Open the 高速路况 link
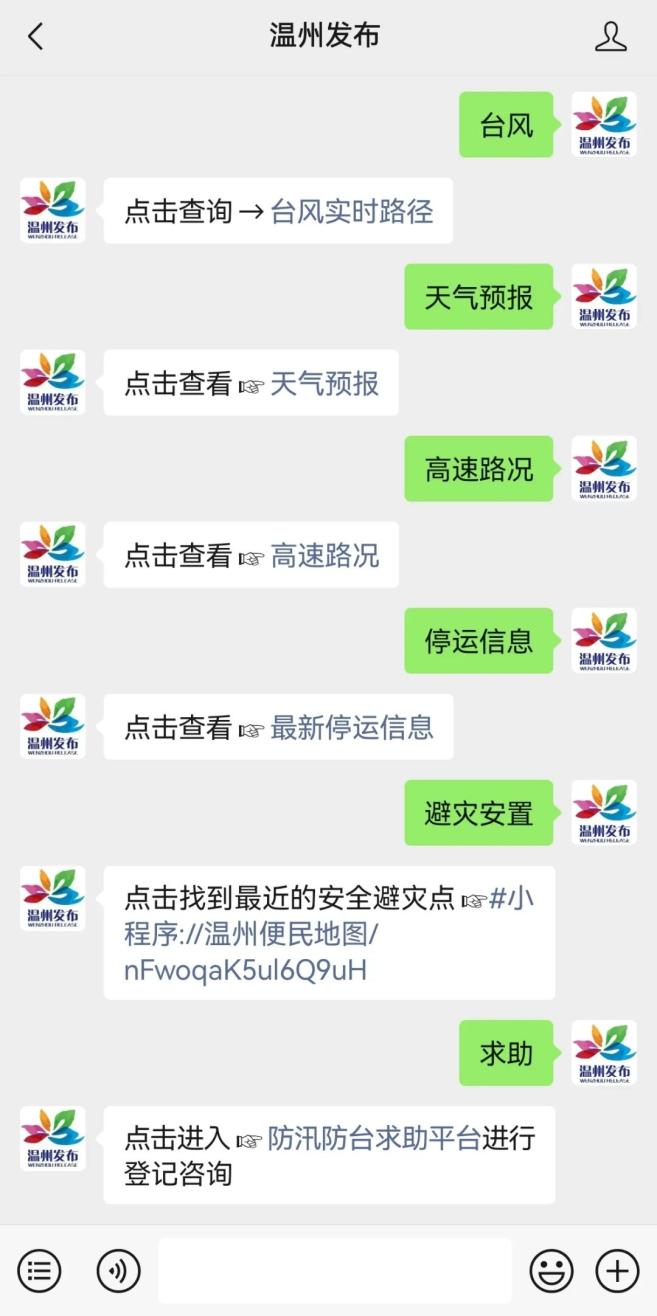 (x=324, y=555)
